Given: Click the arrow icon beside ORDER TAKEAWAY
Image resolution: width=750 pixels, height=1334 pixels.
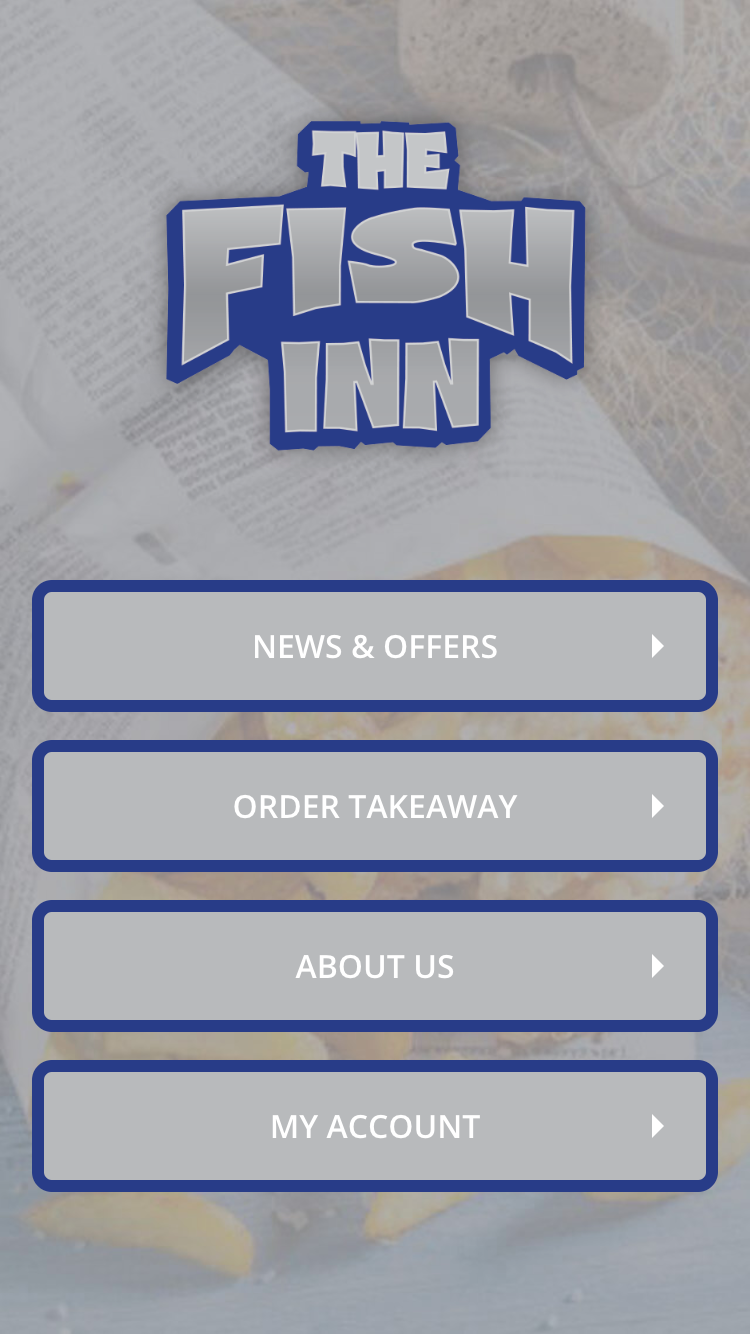Looking at the screenshot, I should (x=657, y=806).
